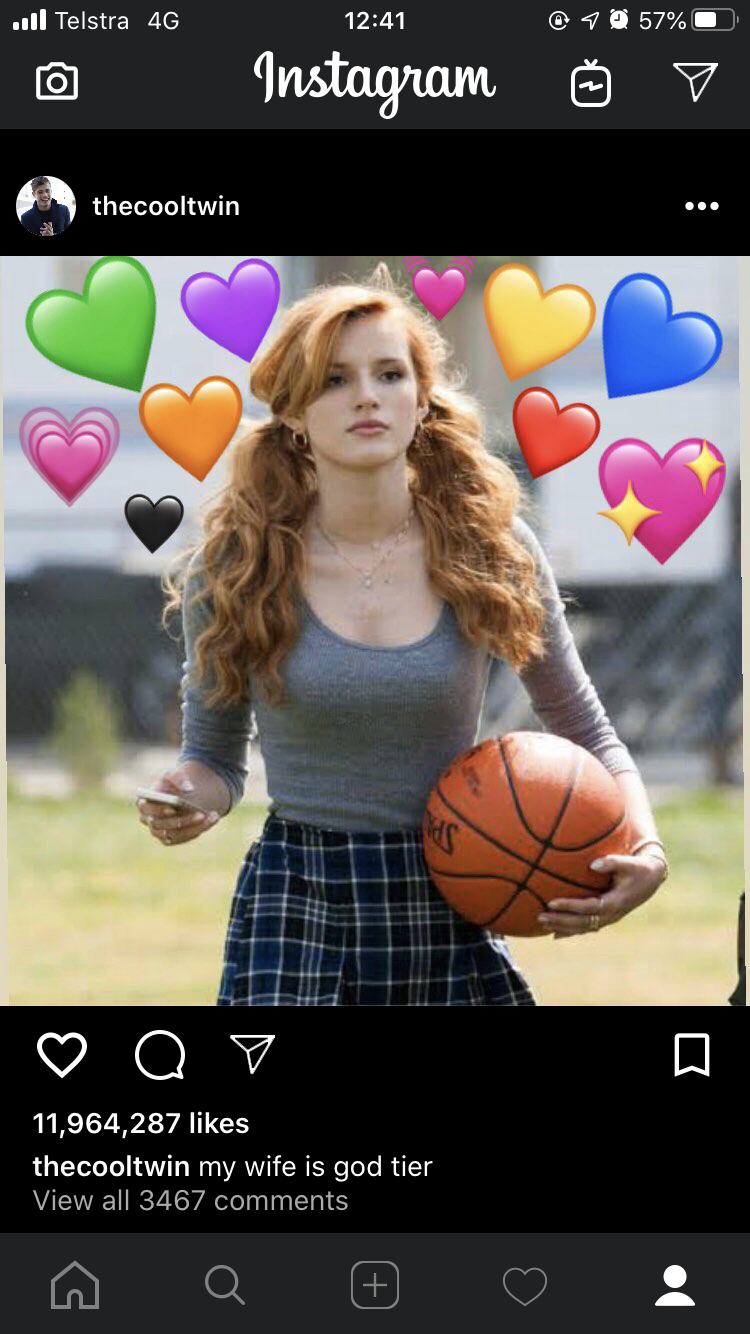750x1334 pixels.
Task: Open IGTV from the top bar
Action: (590, 82)
